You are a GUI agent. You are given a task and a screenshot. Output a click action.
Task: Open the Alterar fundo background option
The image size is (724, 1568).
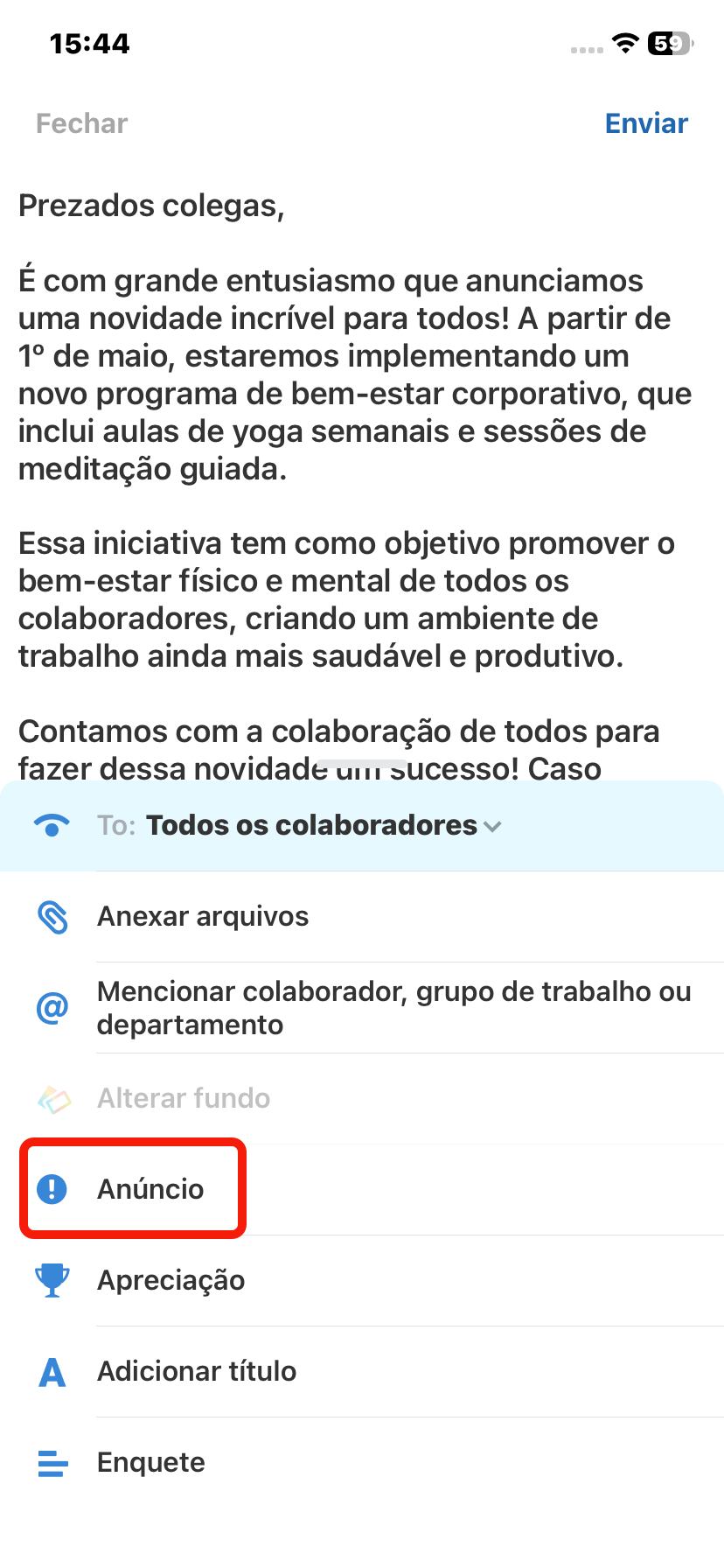(184, 1098)
